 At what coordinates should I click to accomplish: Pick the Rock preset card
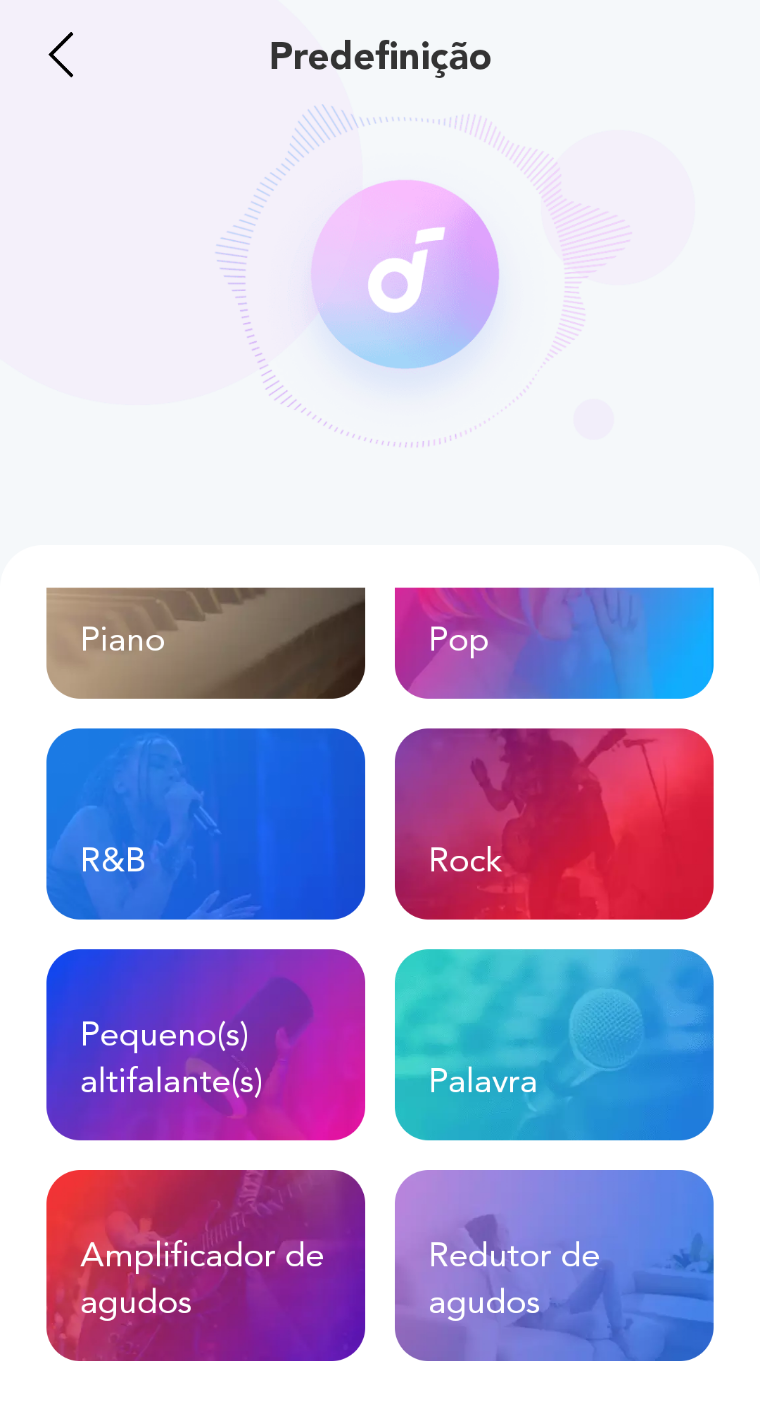click(554, 823)
